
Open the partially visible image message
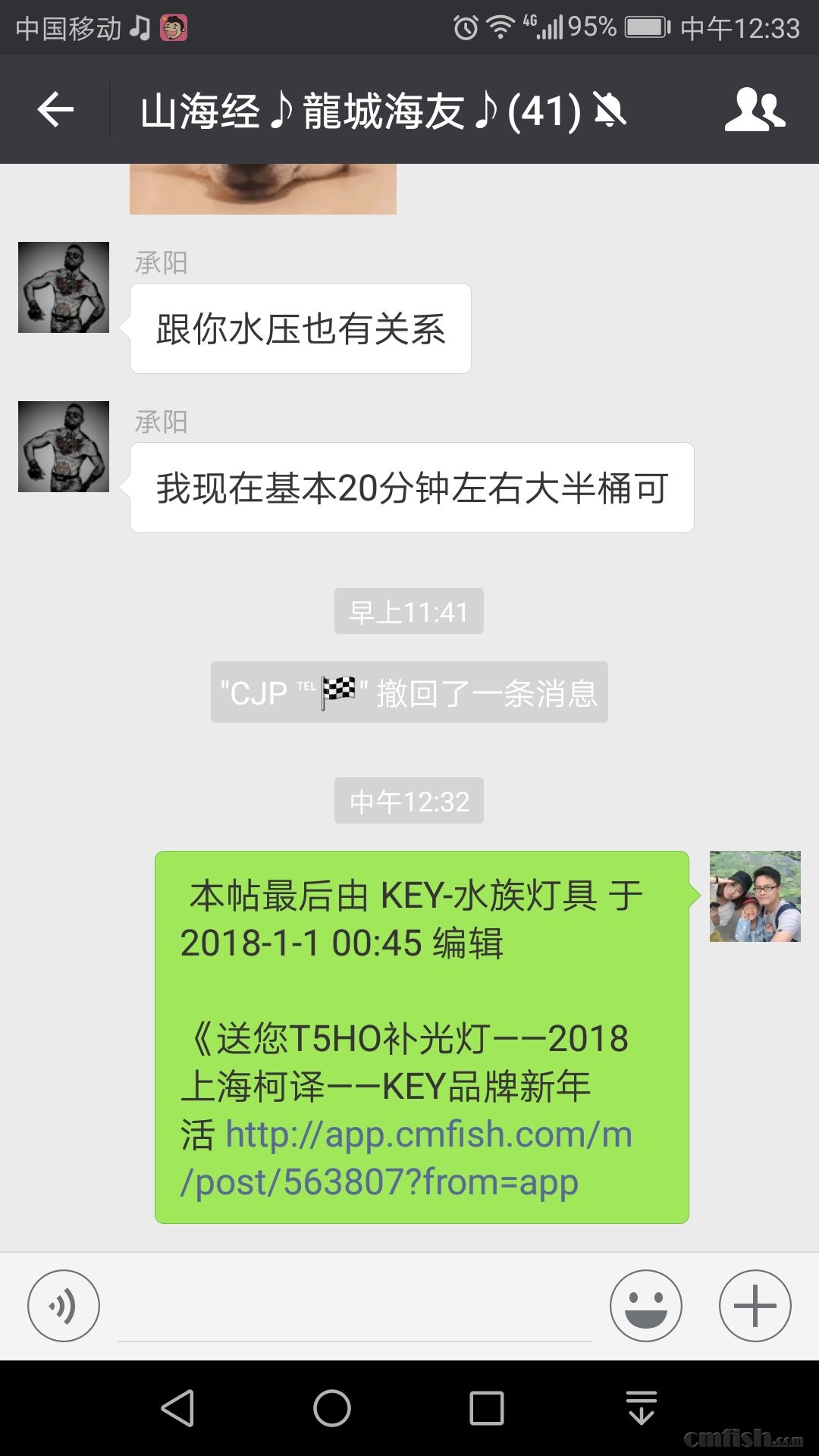coord(262,190)
